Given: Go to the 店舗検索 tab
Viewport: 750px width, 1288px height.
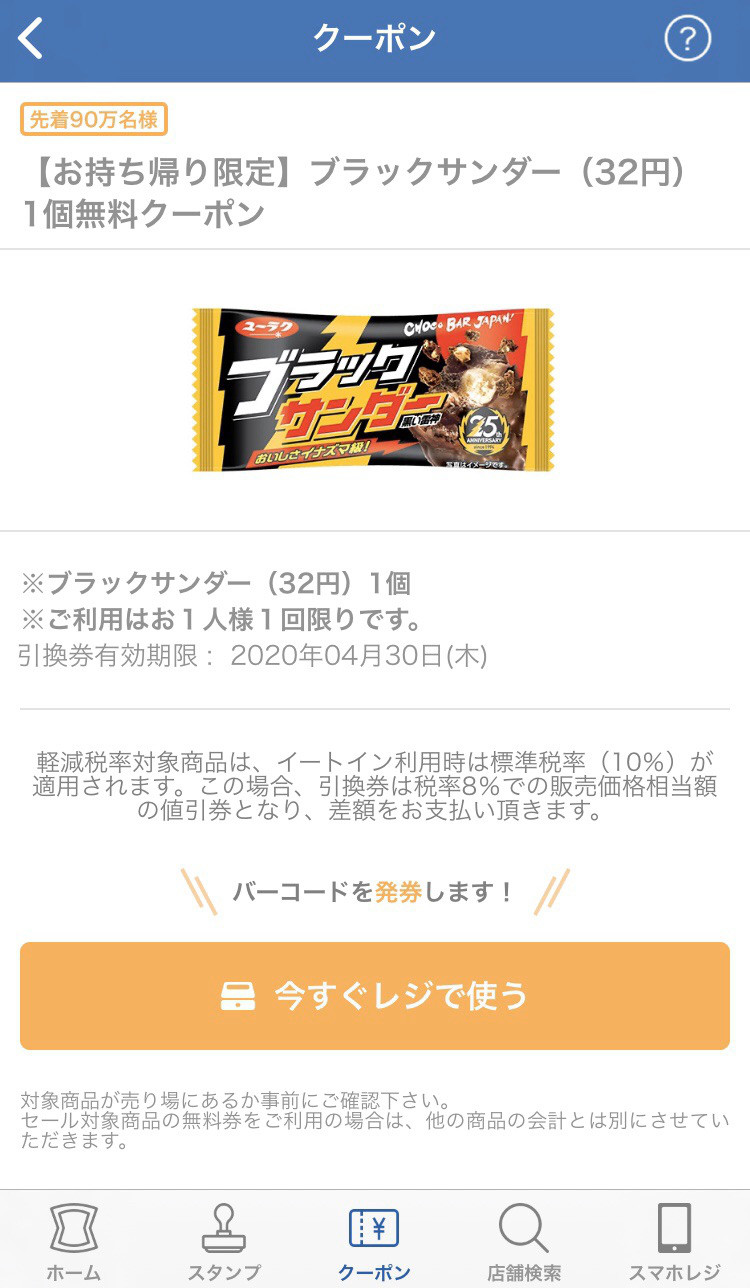Looking at the screenshot, I should click(524, 1241).
